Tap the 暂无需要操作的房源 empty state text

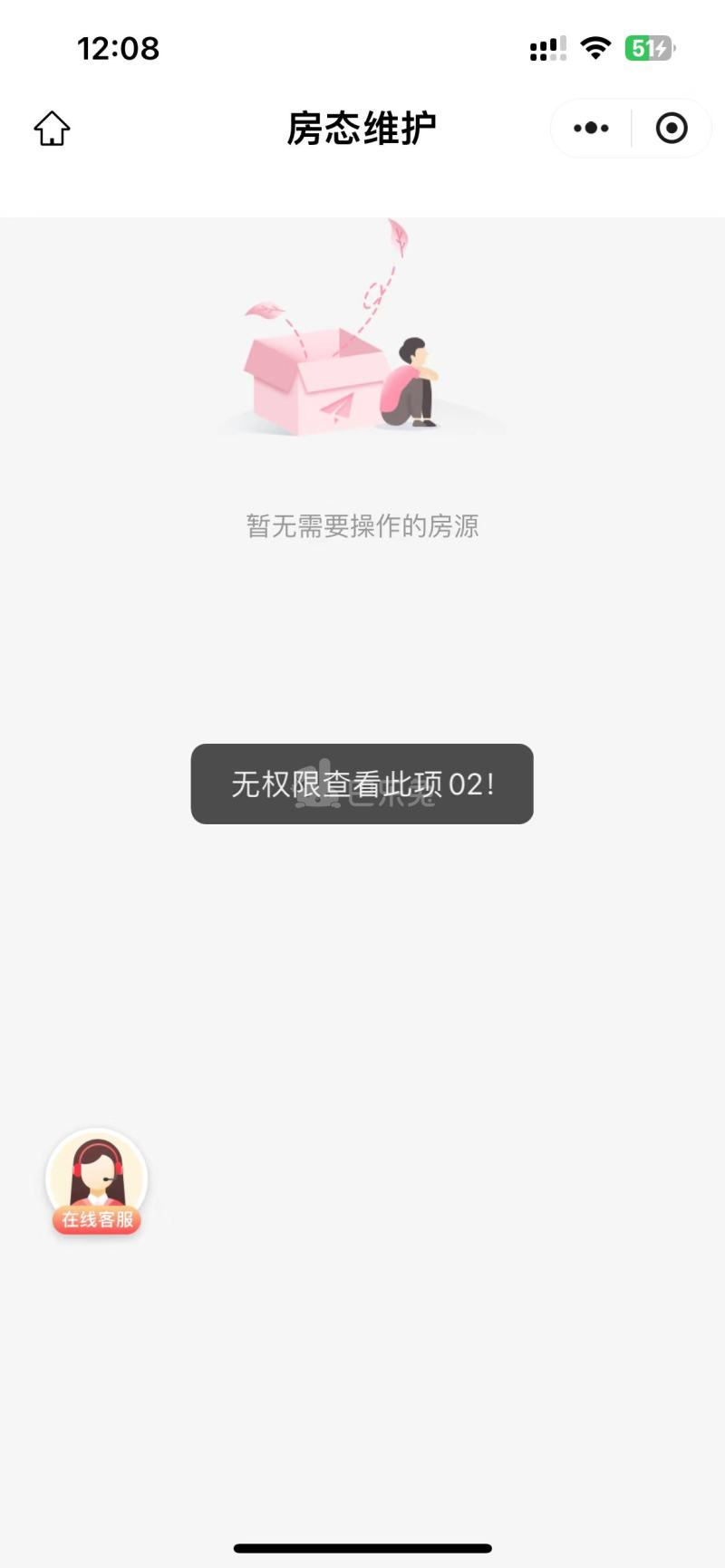(x=364, y=525)
